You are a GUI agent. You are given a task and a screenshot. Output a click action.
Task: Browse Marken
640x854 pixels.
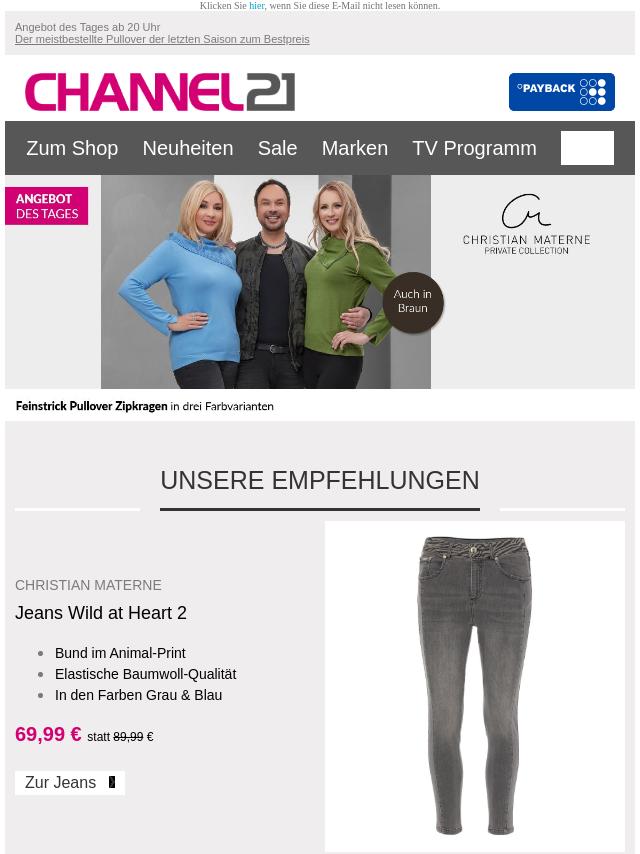click(354, 148)
